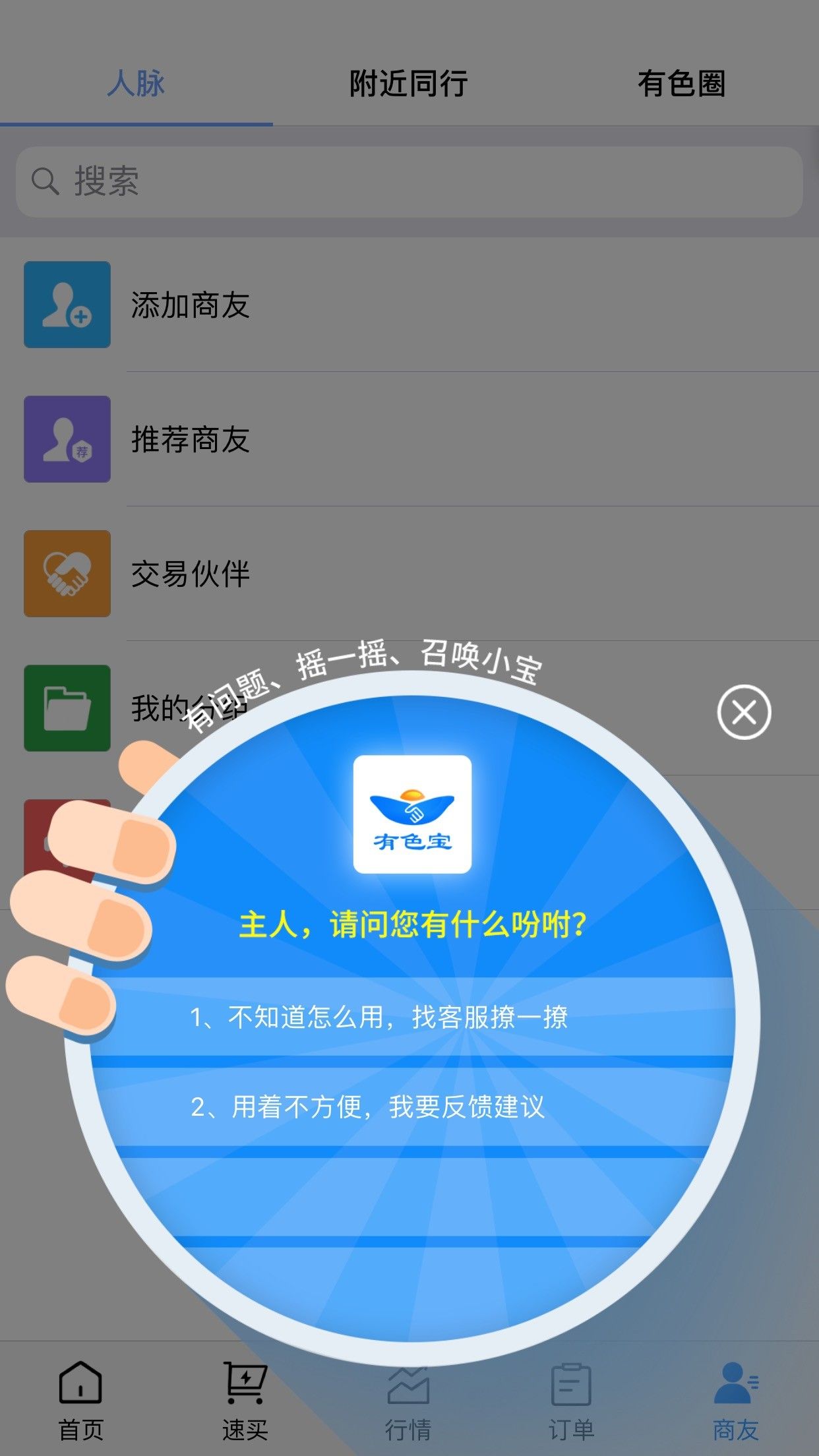Image resolution: width=819 pixels, height=1456 pixels.
Task: Open 推荐商友 row
Action: (409, 439)
